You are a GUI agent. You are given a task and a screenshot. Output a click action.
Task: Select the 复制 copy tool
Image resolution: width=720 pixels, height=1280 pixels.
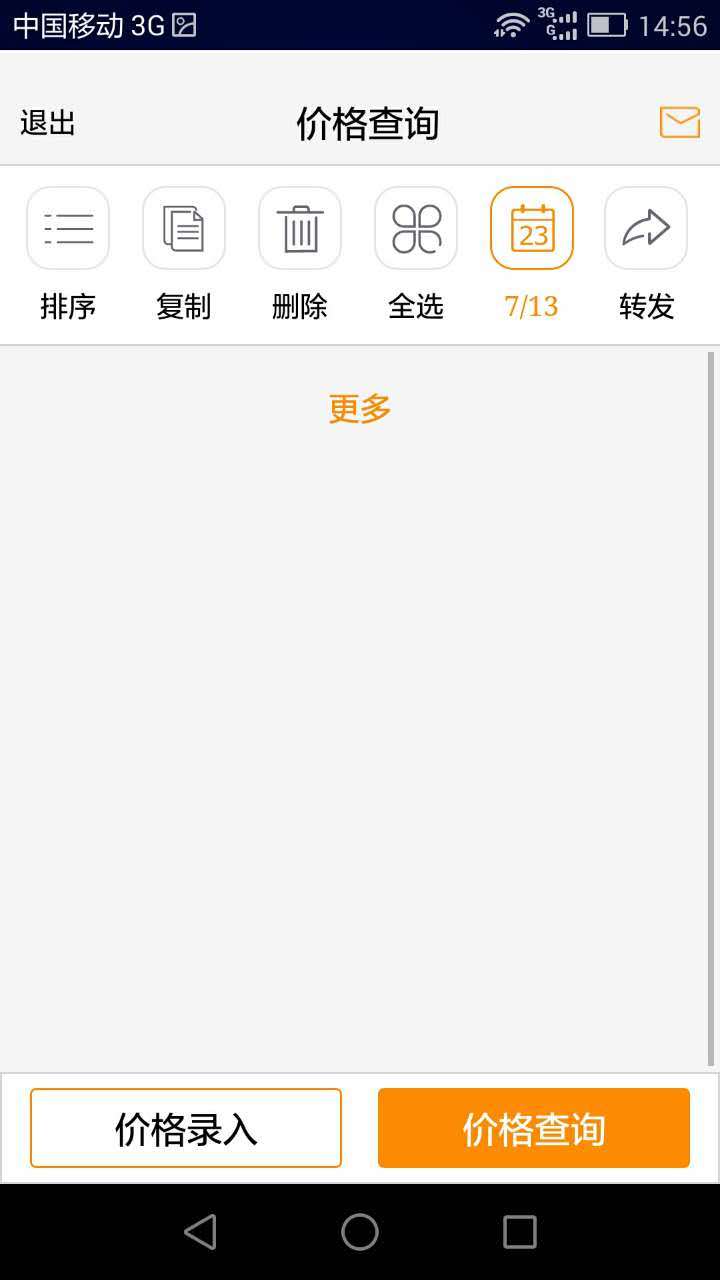pyautogui.click(x=184, y=228)
